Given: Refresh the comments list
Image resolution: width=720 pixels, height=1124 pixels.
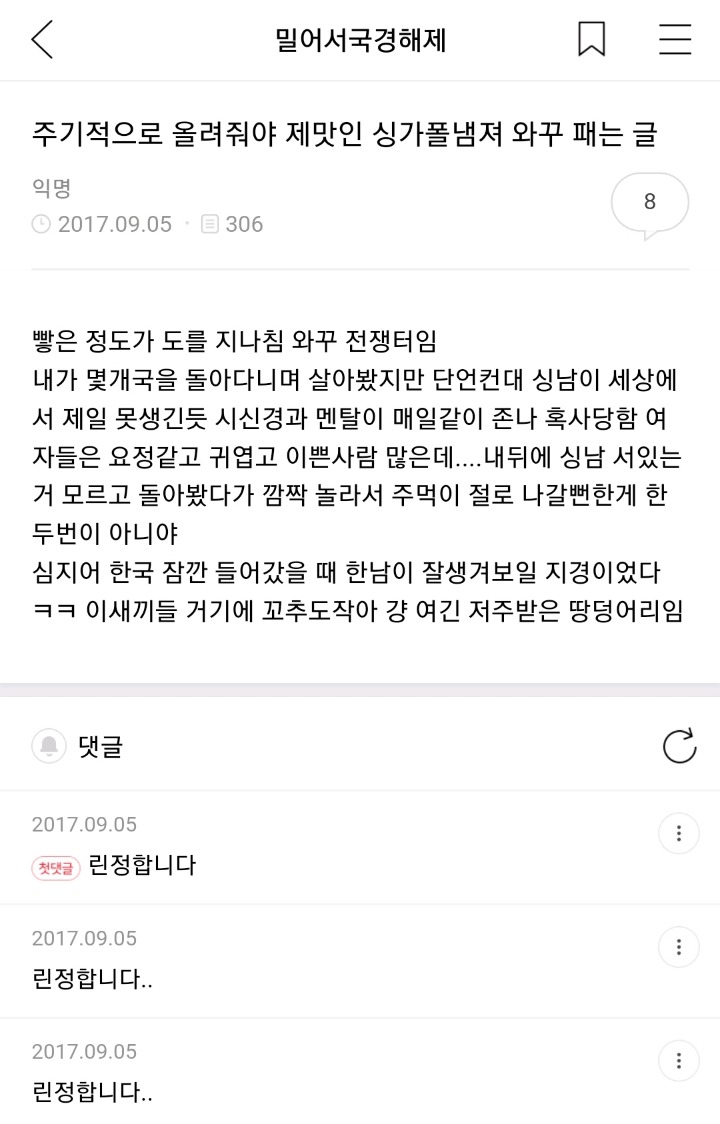Looking at the screenshot, I should pos(681,744).
